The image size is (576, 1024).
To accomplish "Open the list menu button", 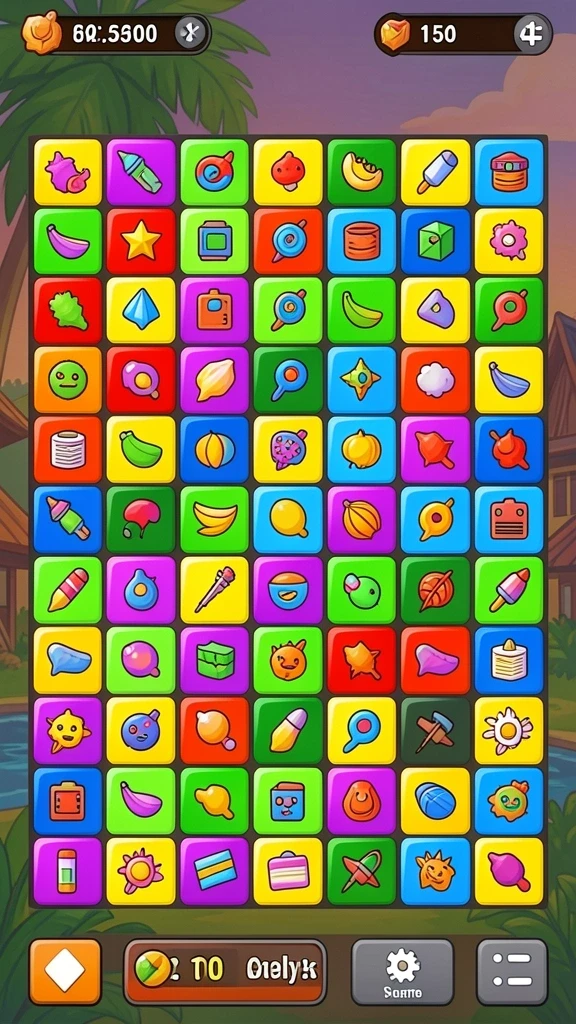I will (x=511, y=972).
